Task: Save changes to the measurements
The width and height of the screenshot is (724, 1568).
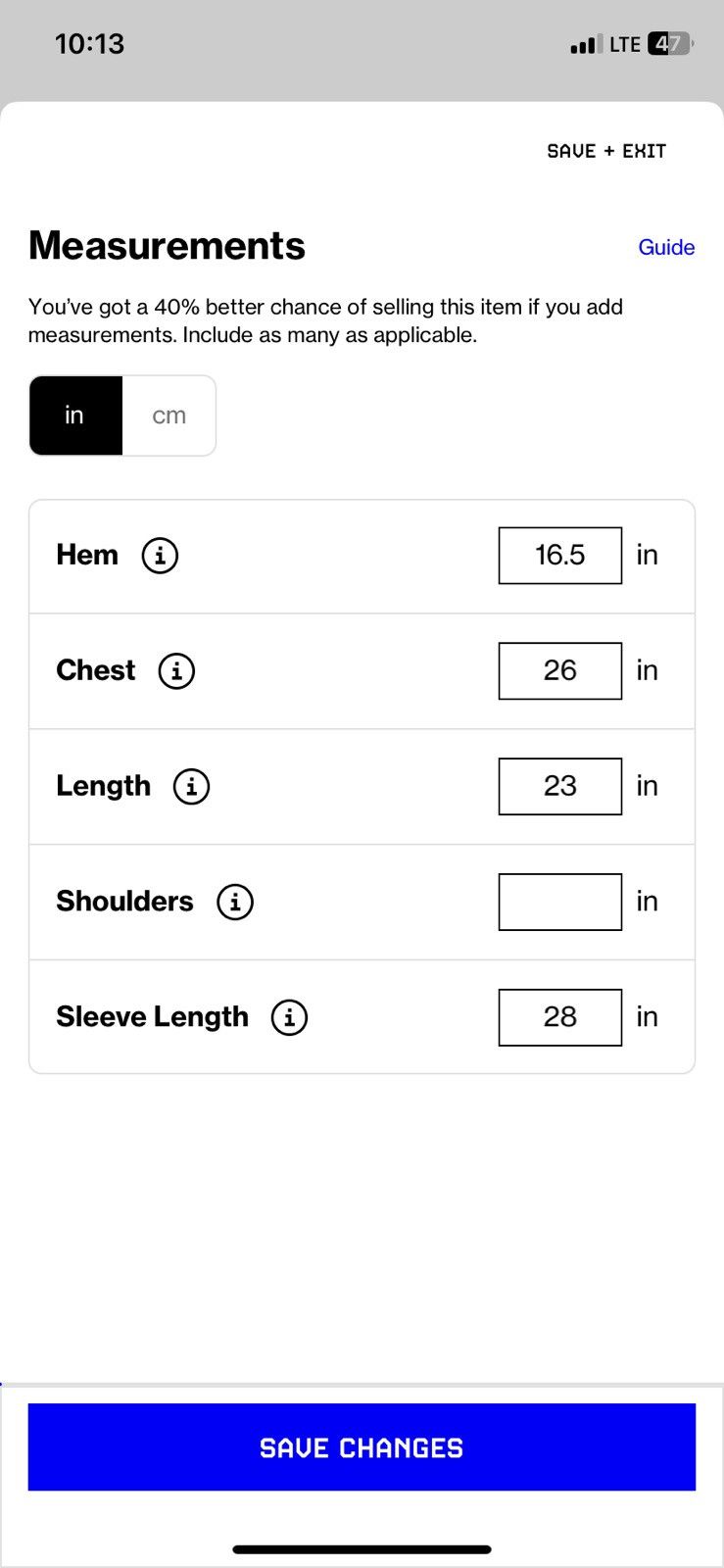Action: [x=362, y=1447]
